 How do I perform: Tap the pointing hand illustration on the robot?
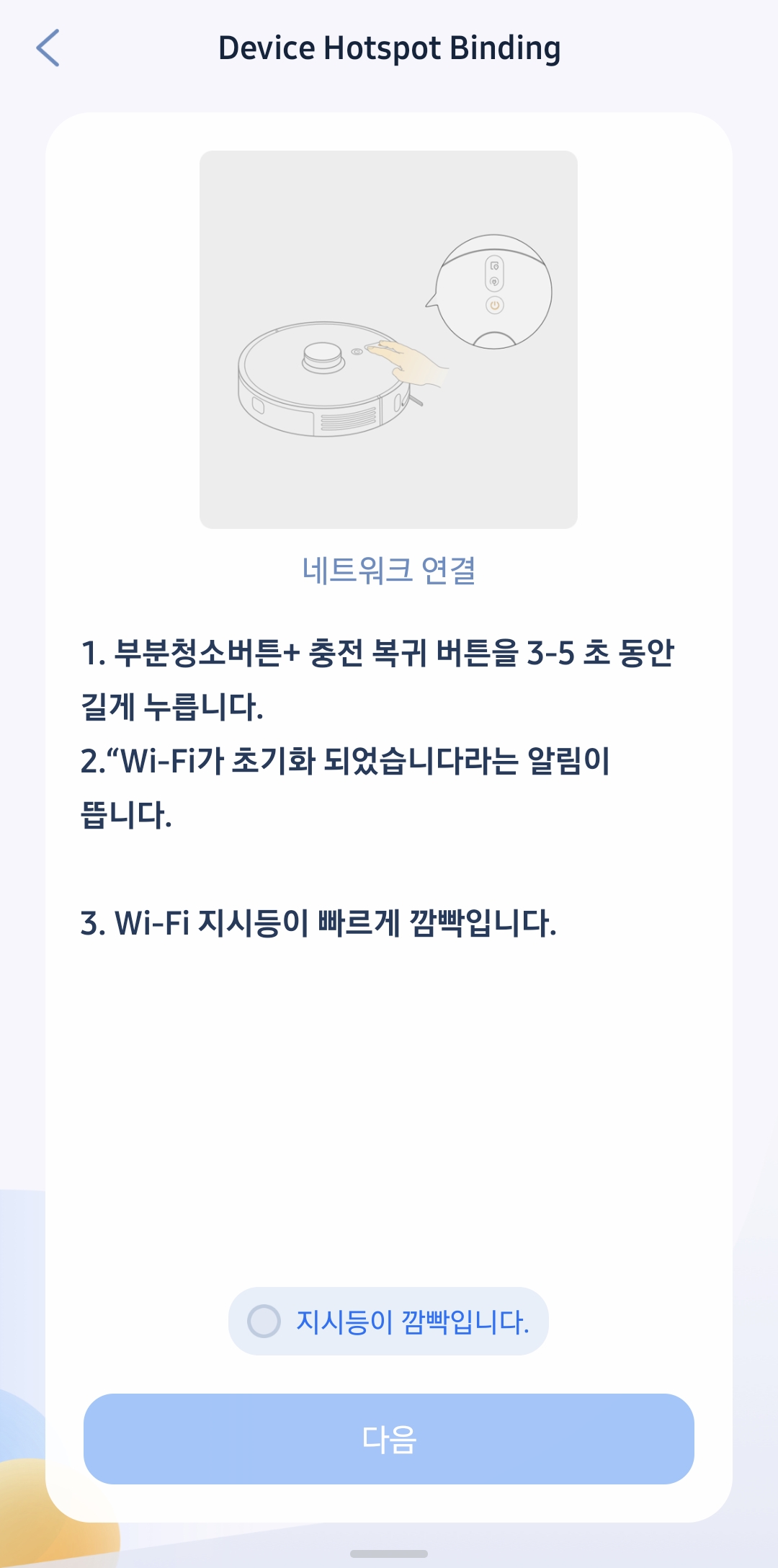pyautogui.click(x=411, y=364)
